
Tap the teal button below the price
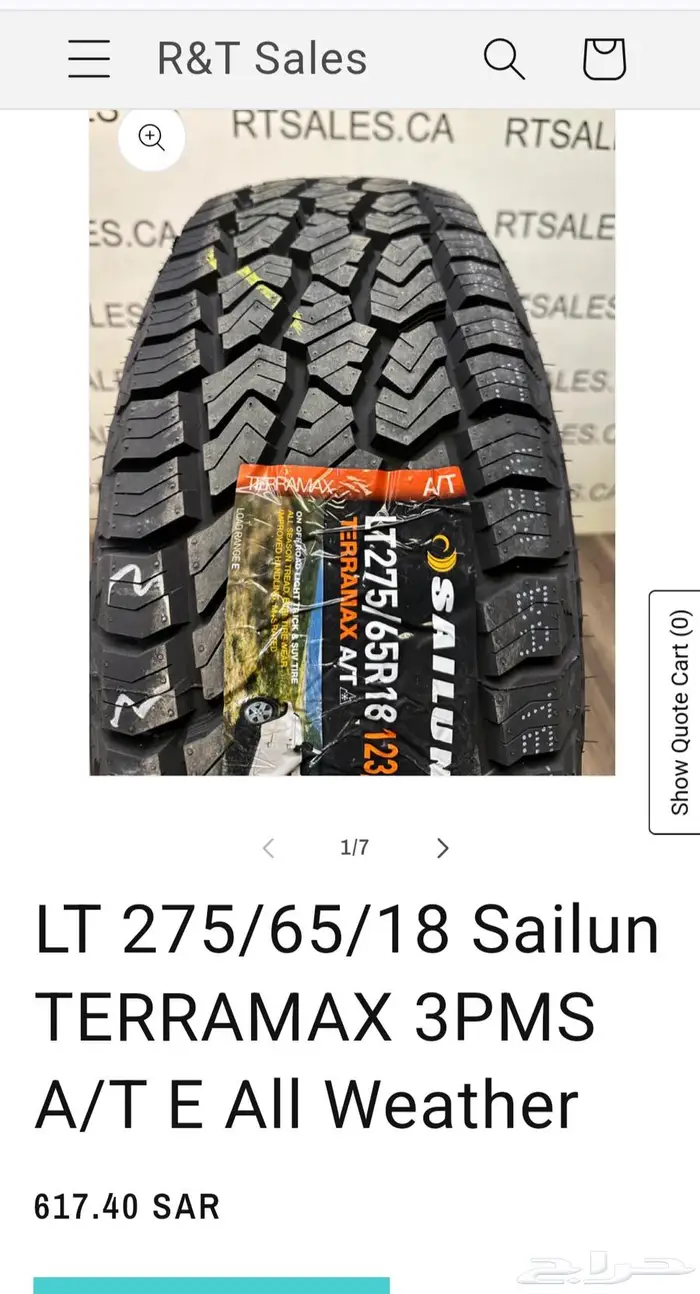pos(211,1284)
